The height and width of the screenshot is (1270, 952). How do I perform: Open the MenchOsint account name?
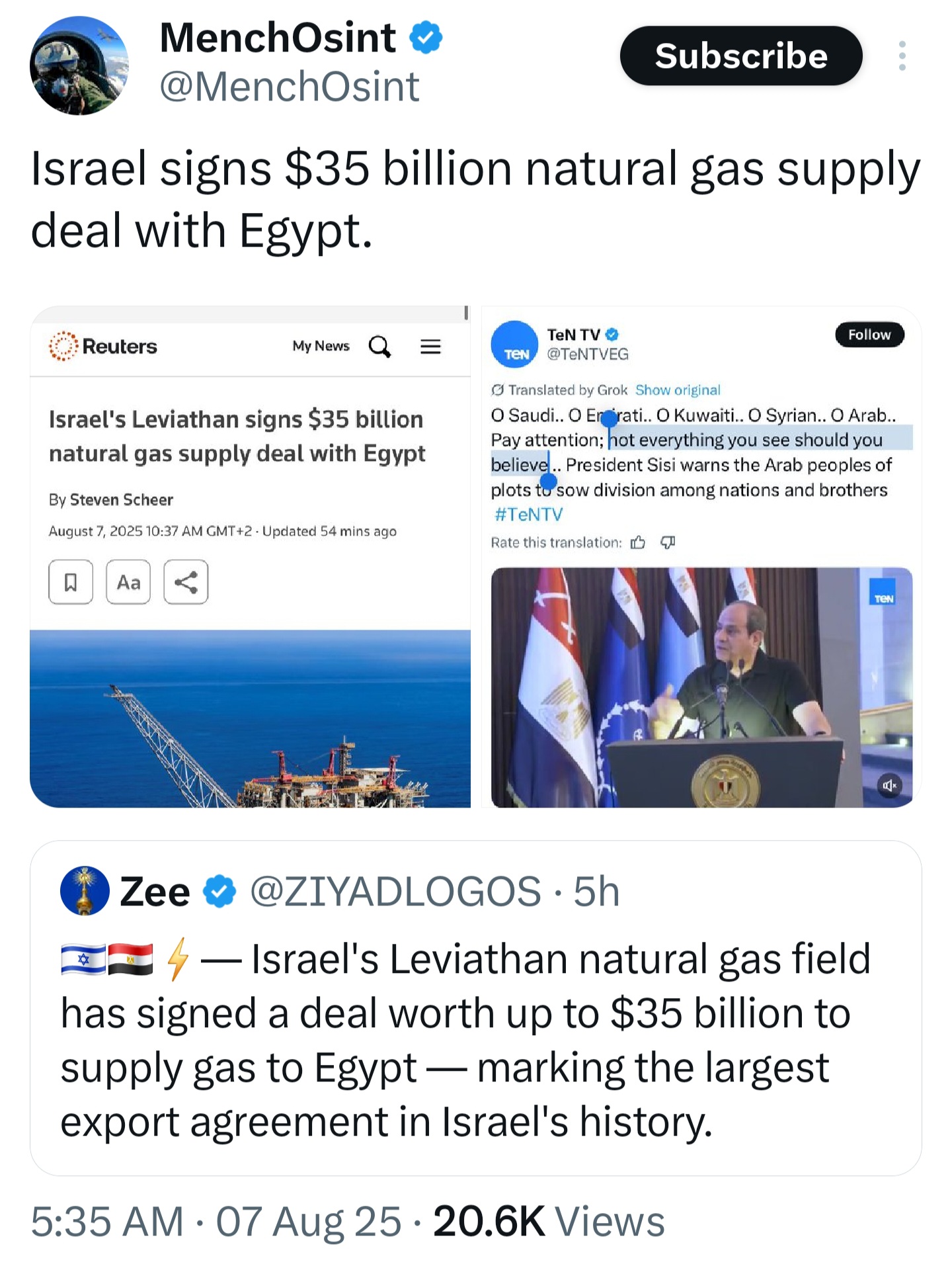(x=278, y=38)
